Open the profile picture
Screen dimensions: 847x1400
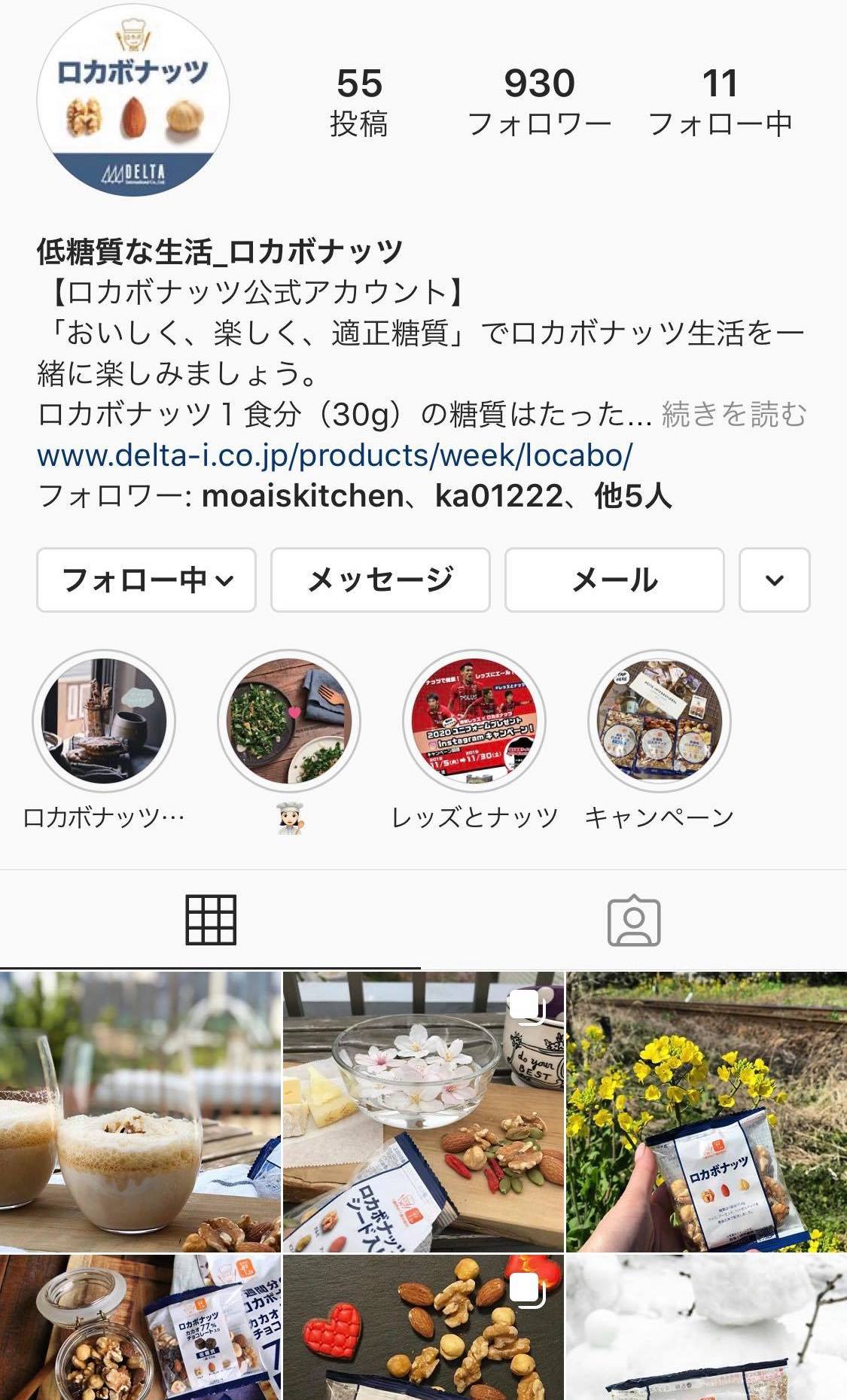click(x=133, y=100)
